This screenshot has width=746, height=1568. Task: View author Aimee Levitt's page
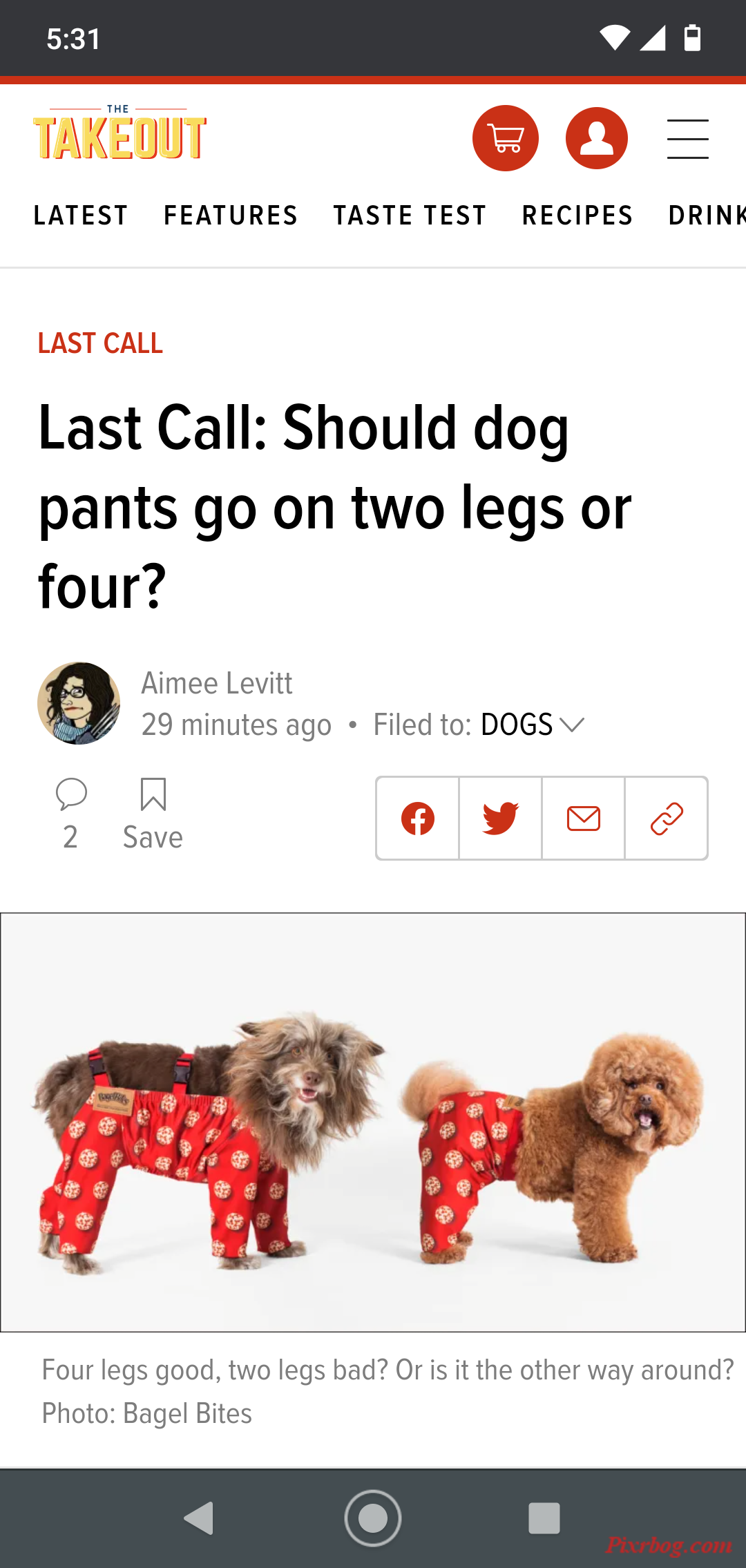[217, 683]
